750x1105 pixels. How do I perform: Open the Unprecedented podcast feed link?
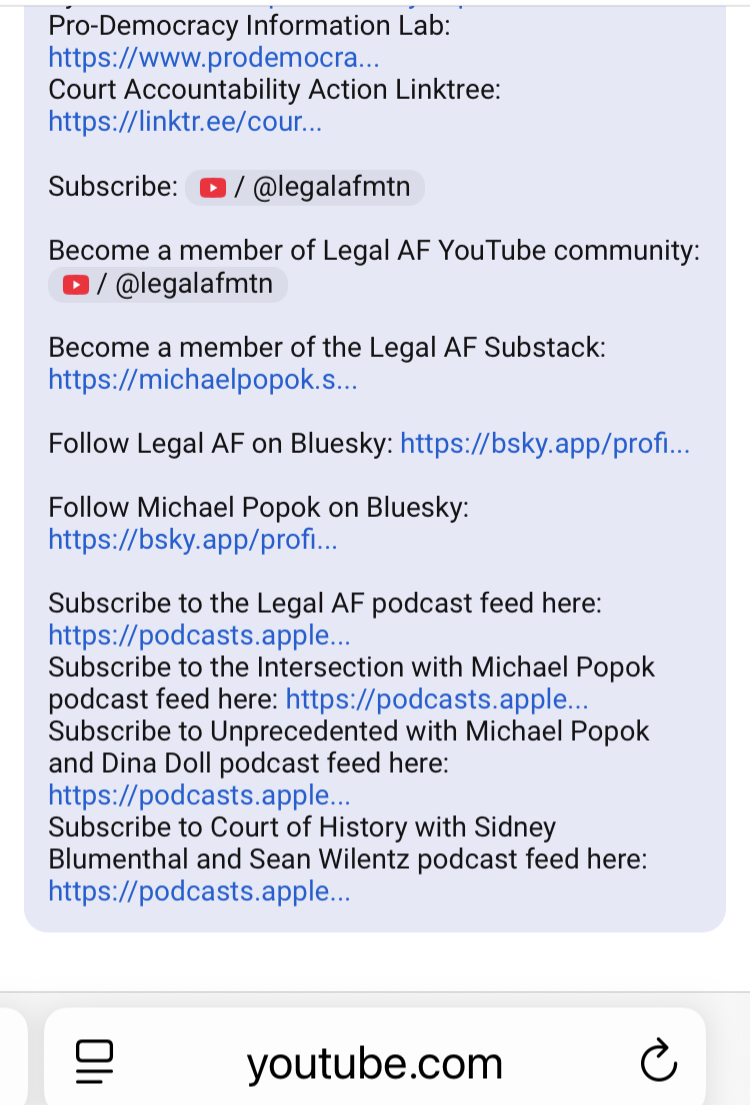[x=199, y=796]
